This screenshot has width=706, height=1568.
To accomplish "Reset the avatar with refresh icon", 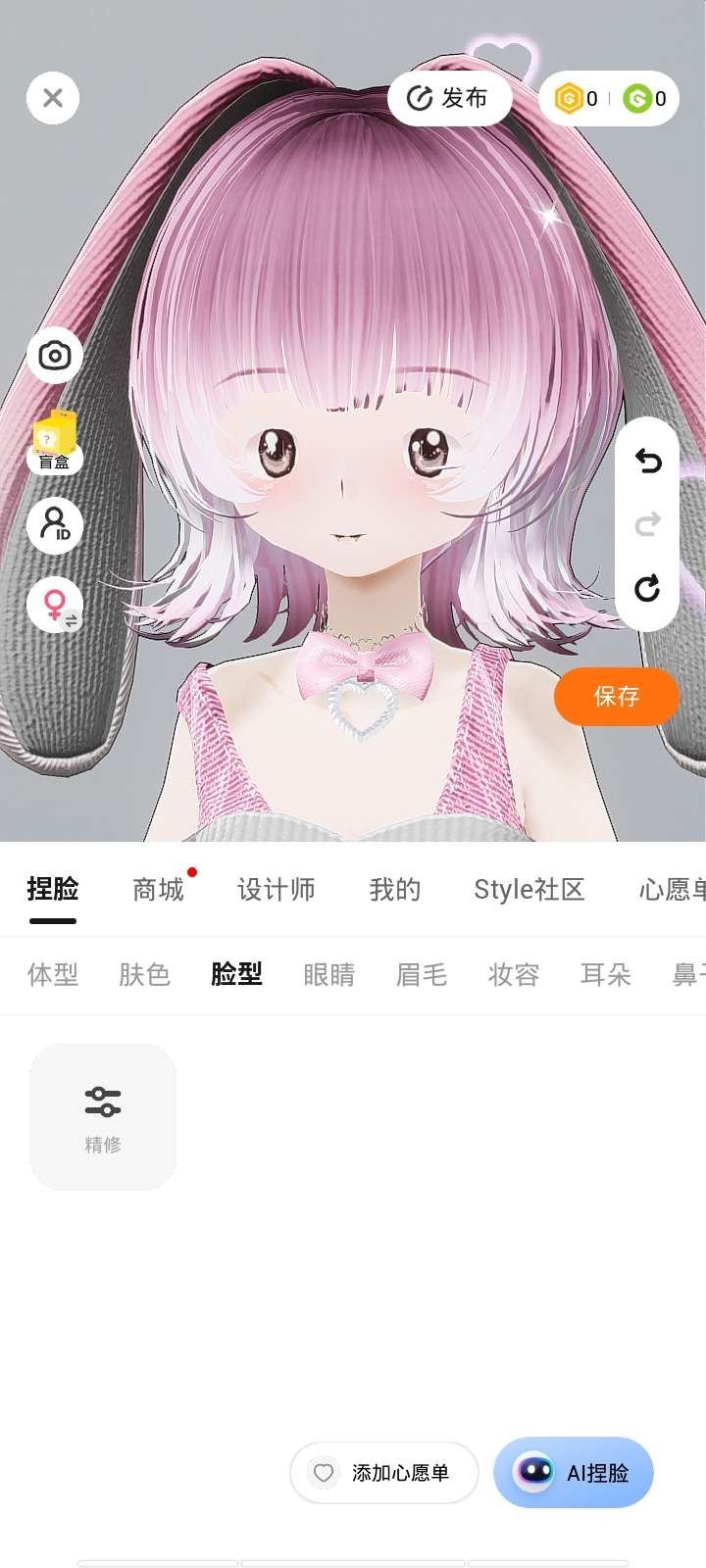I will coord(647,589).
